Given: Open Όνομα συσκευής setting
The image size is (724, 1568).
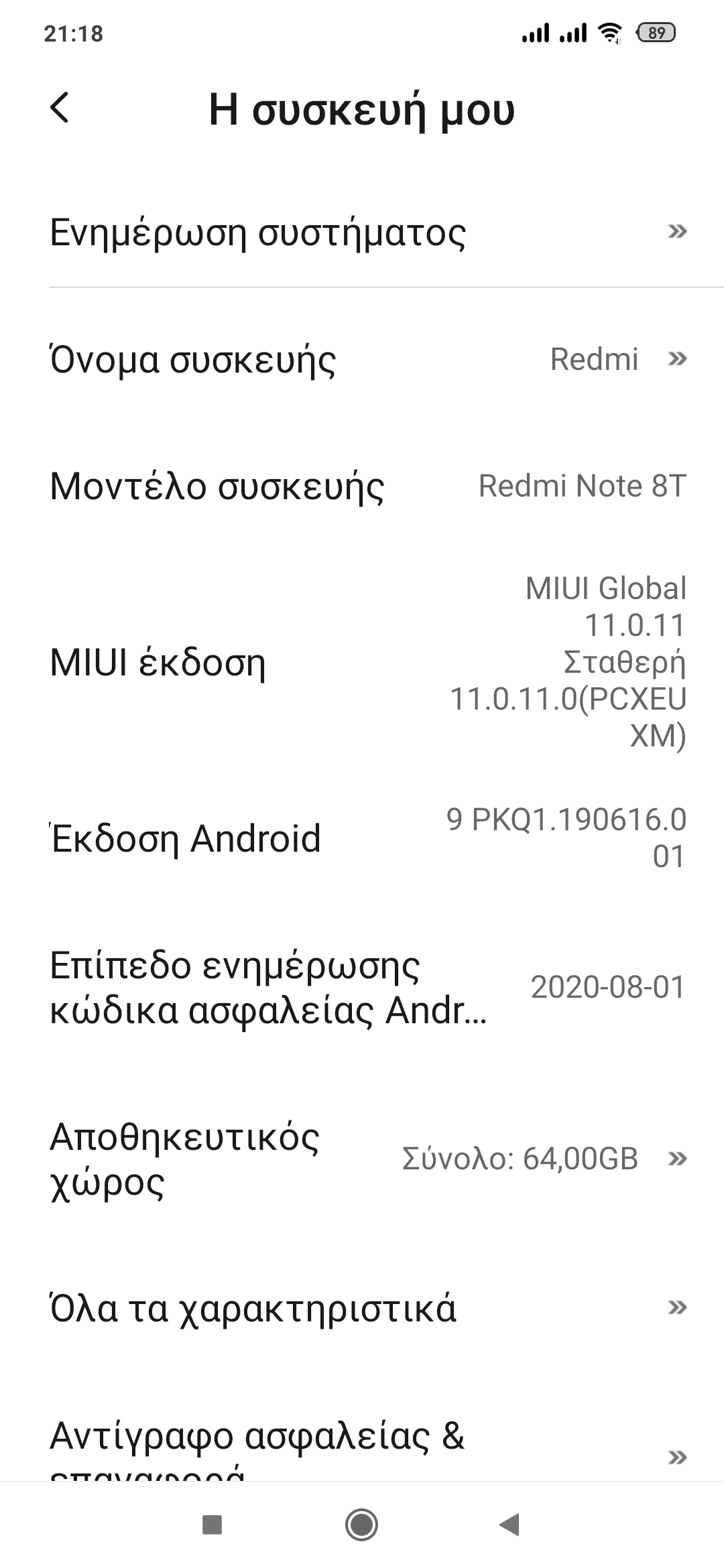Looking at the screenshot, I should pos(362,359).
